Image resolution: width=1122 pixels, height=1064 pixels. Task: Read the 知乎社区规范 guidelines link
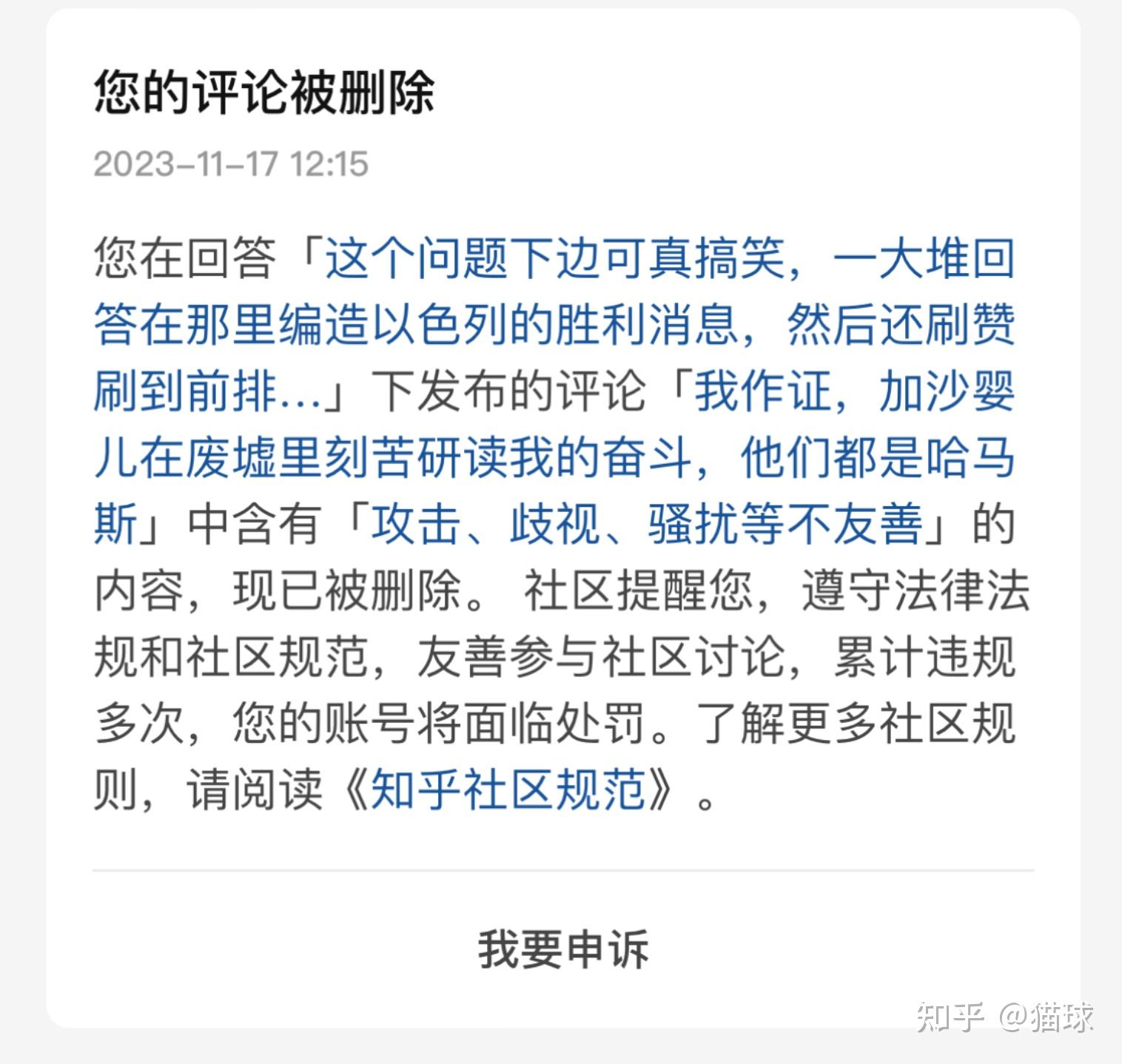pyautogui.click(x=506, y=790)
